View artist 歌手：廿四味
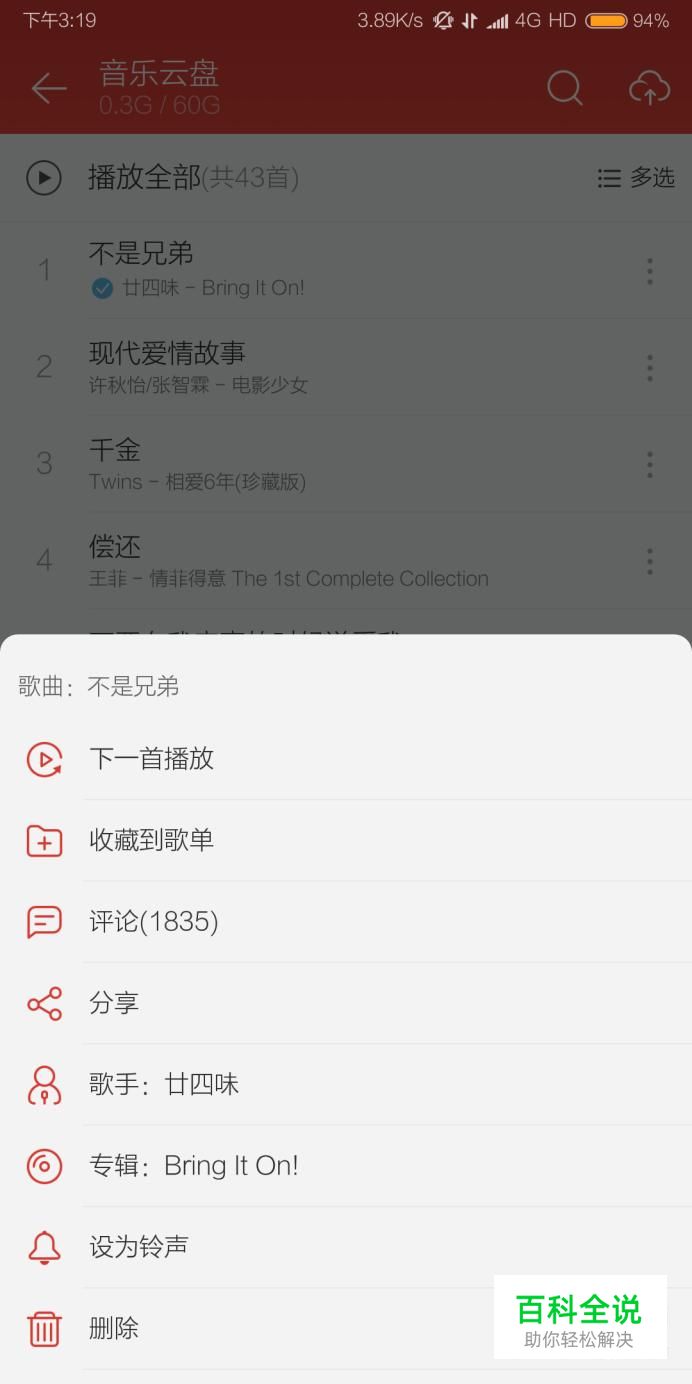Screen dimensions: 692x1384 tap(346, 1085)
